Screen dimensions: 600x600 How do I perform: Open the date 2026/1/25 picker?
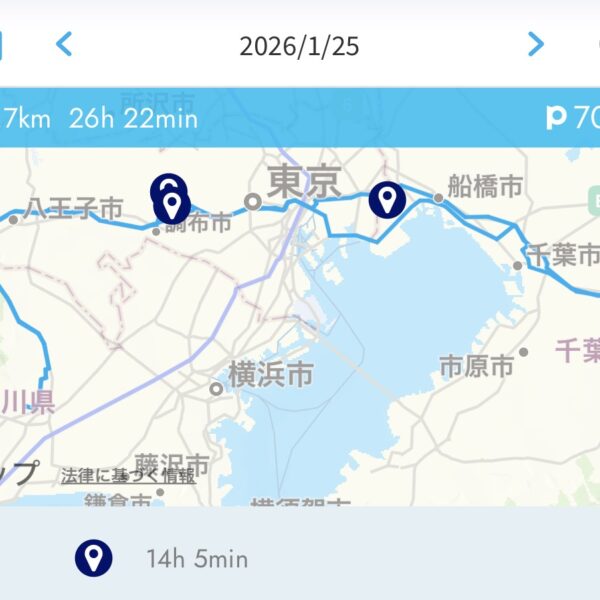(299, 46)
